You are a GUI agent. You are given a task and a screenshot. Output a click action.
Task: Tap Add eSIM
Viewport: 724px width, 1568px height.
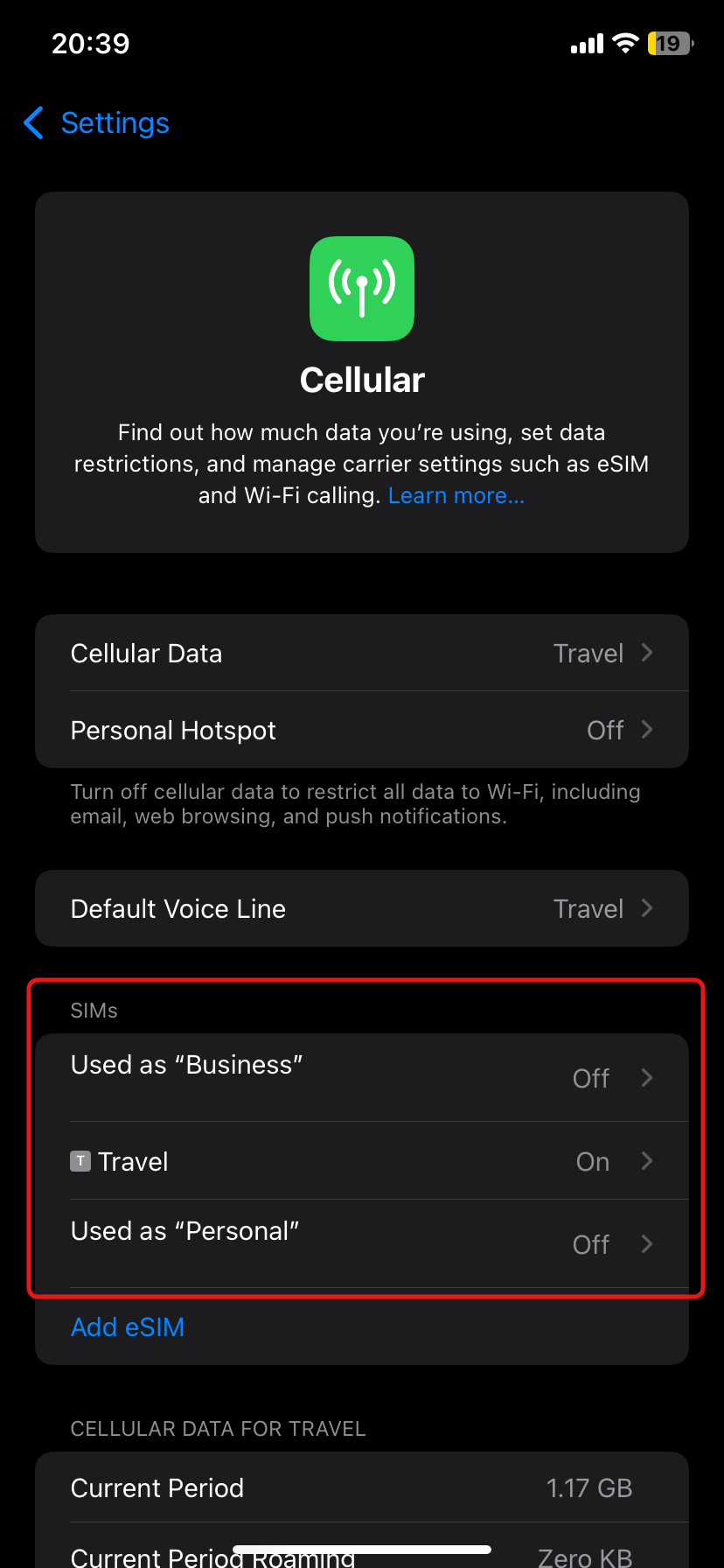coord(128,1327)
